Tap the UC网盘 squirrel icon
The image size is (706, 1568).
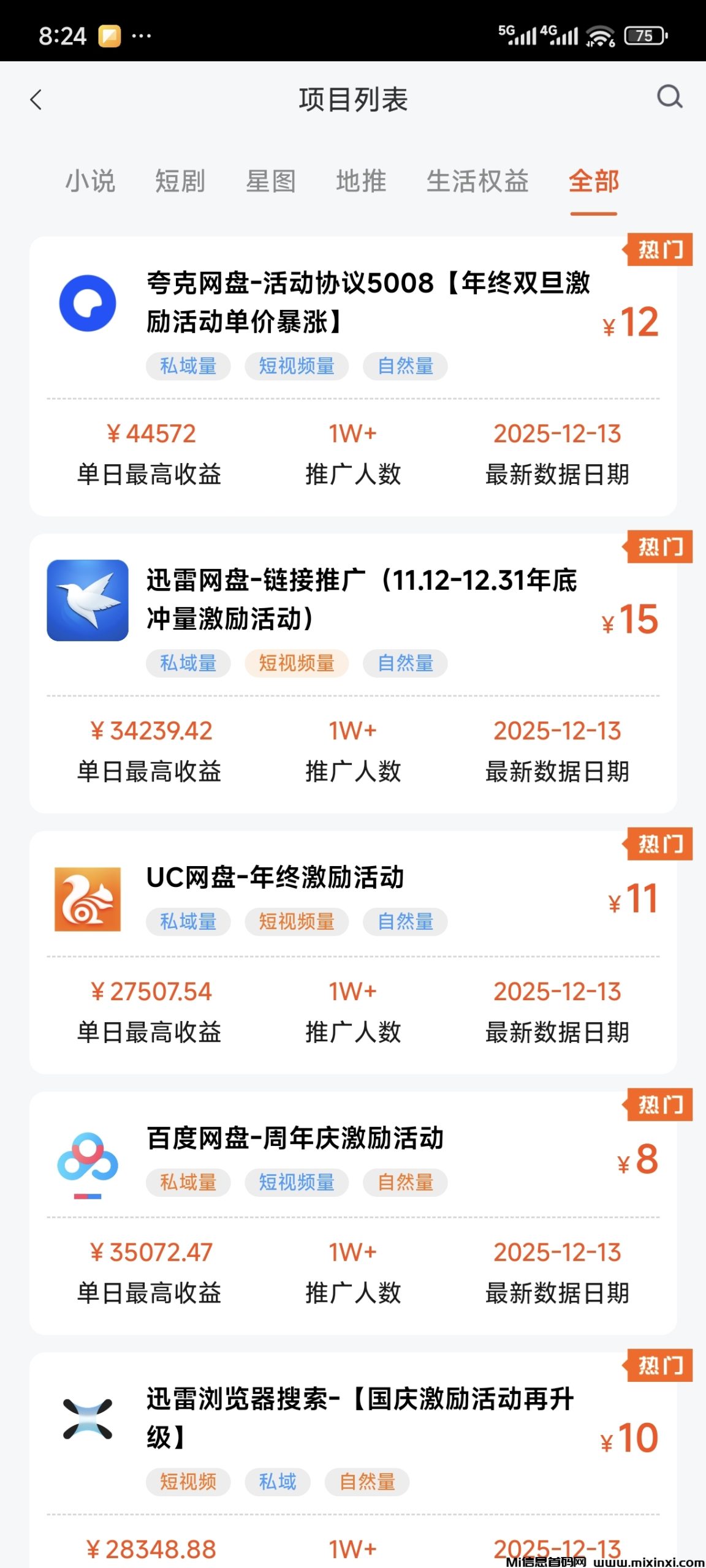click(x=88, y=899)
